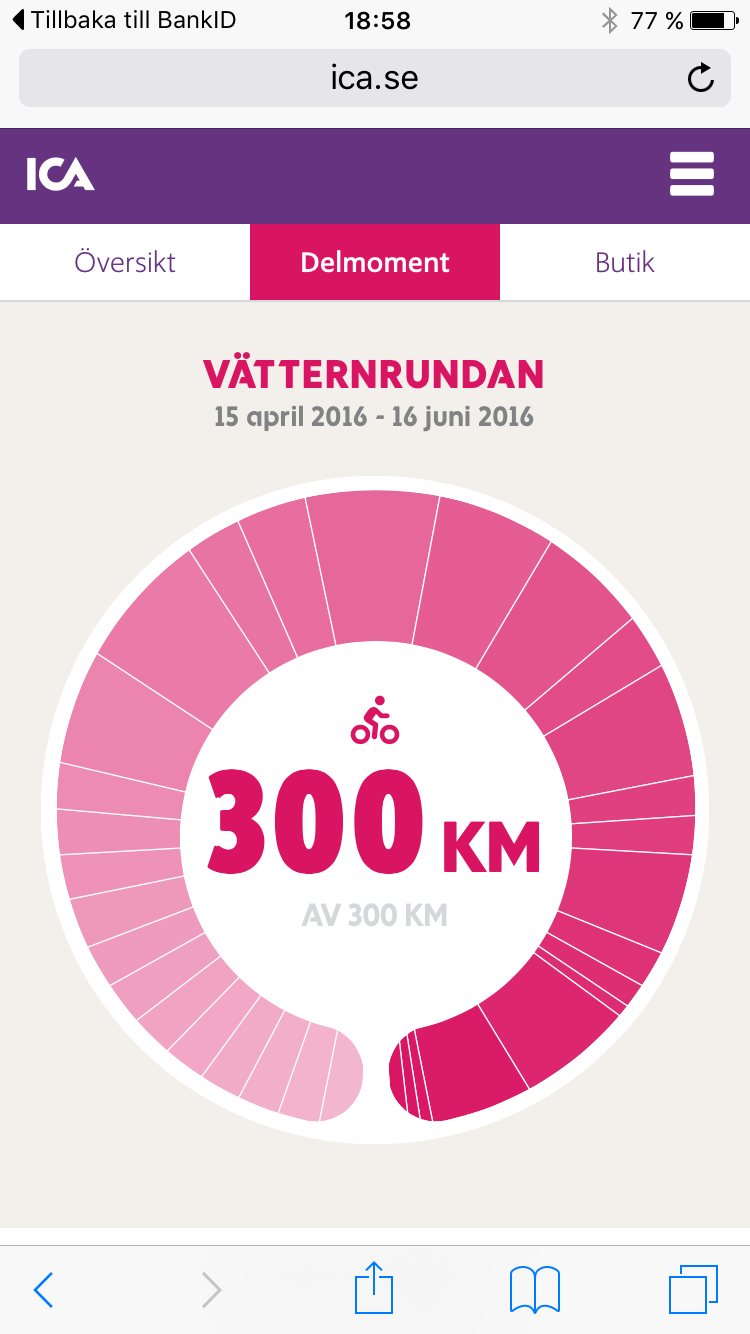Switch to the Butik tab

[x=625, y=262]
